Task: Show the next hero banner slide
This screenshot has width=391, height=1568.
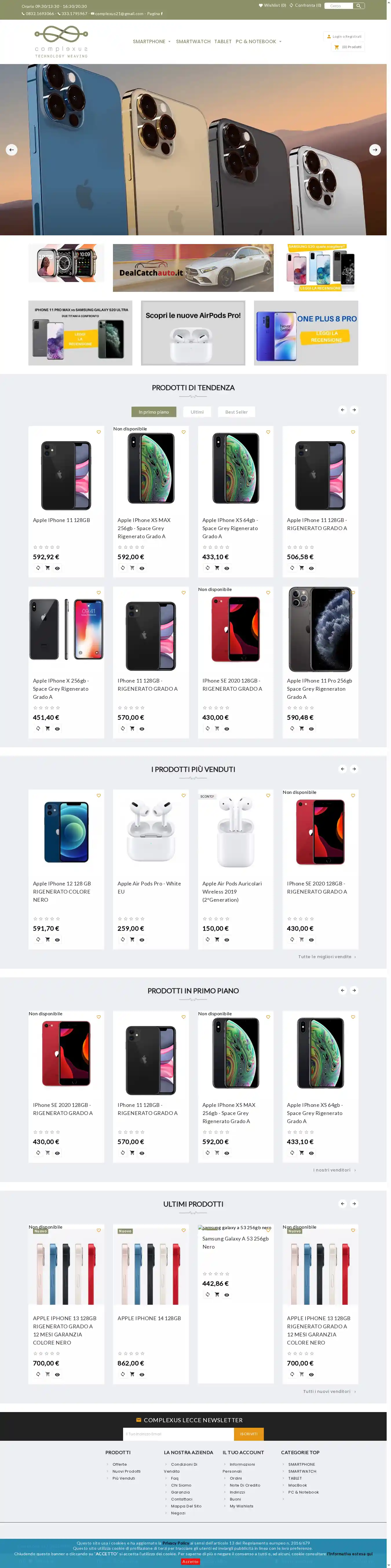Action: point(374,150)
